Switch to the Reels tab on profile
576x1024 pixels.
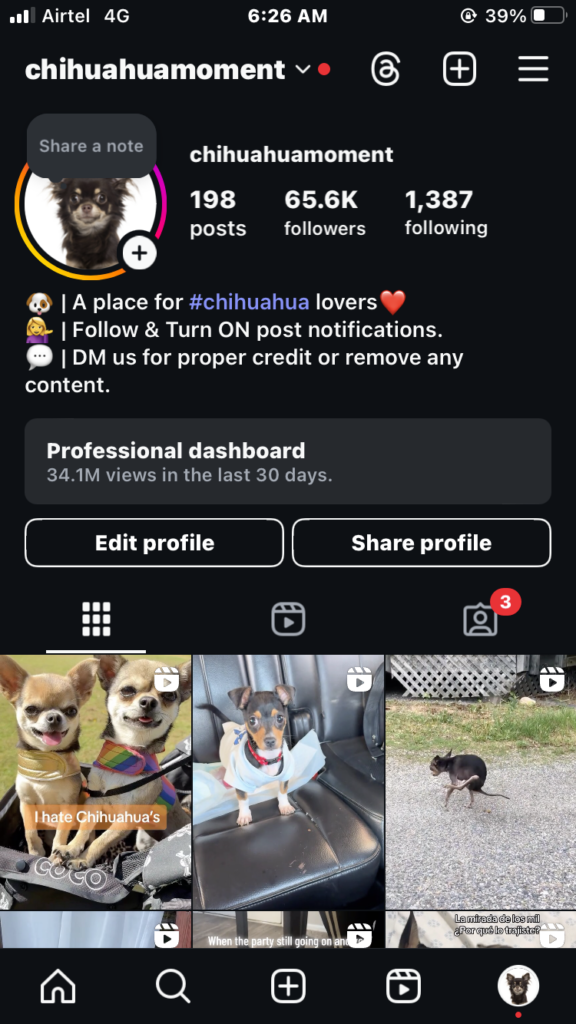coord(288,618)
